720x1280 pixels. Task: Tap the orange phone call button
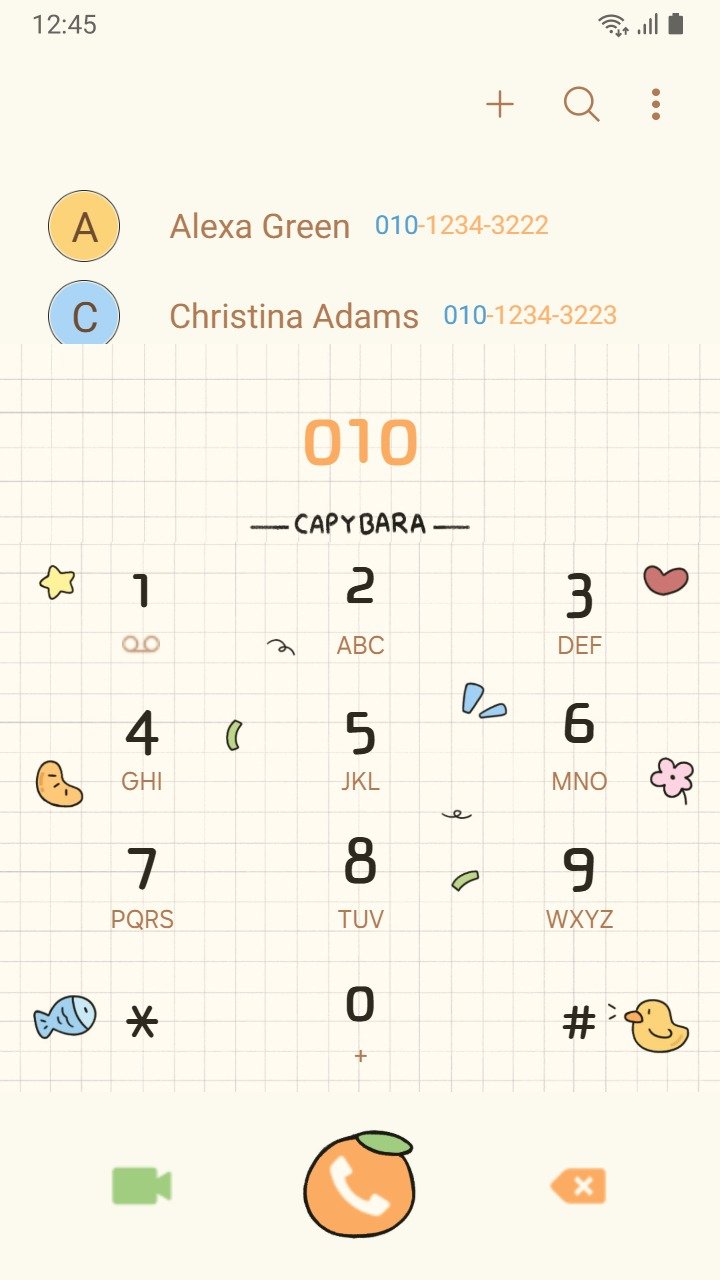point(360,1185)
